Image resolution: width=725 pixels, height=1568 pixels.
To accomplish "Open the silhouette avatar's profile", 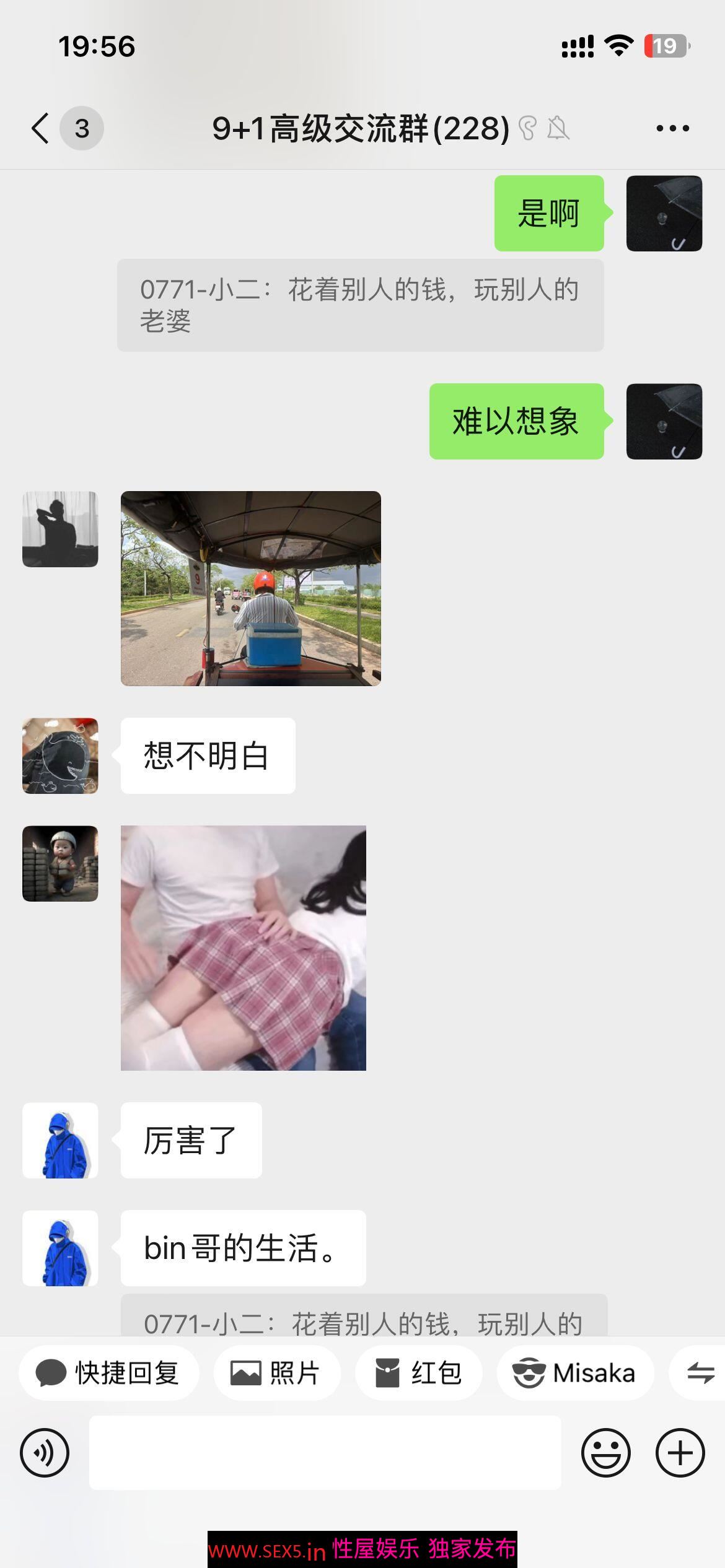I will point(60,529).
